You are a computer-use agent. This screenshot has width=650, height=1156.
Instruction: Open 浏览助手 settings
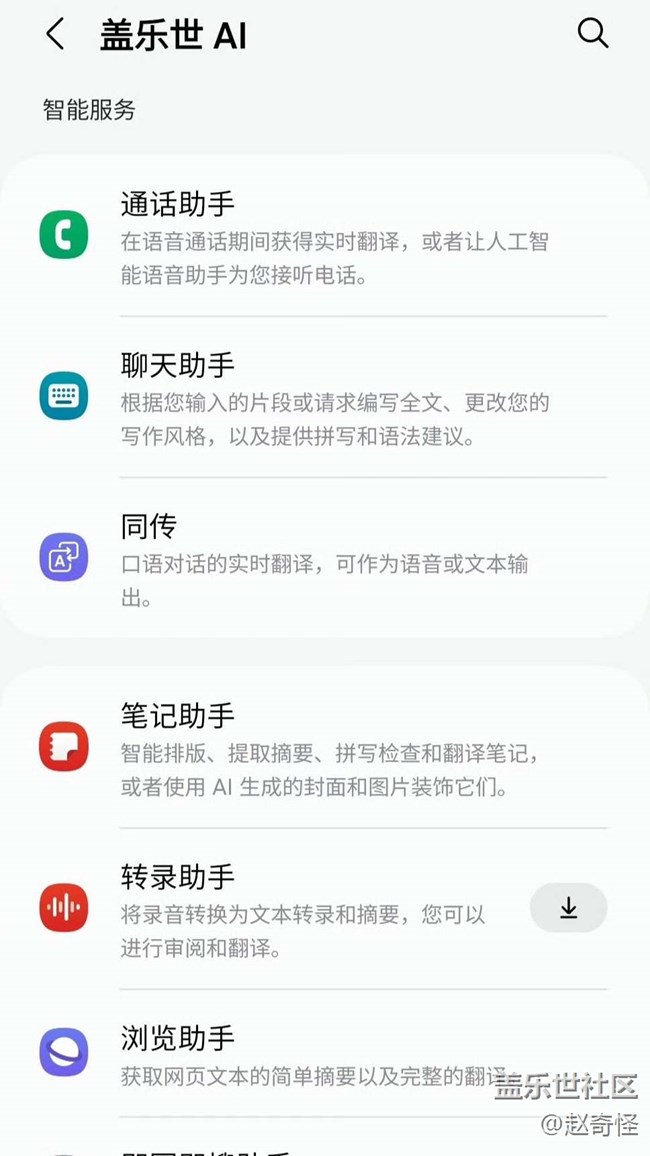point(325,1054)
